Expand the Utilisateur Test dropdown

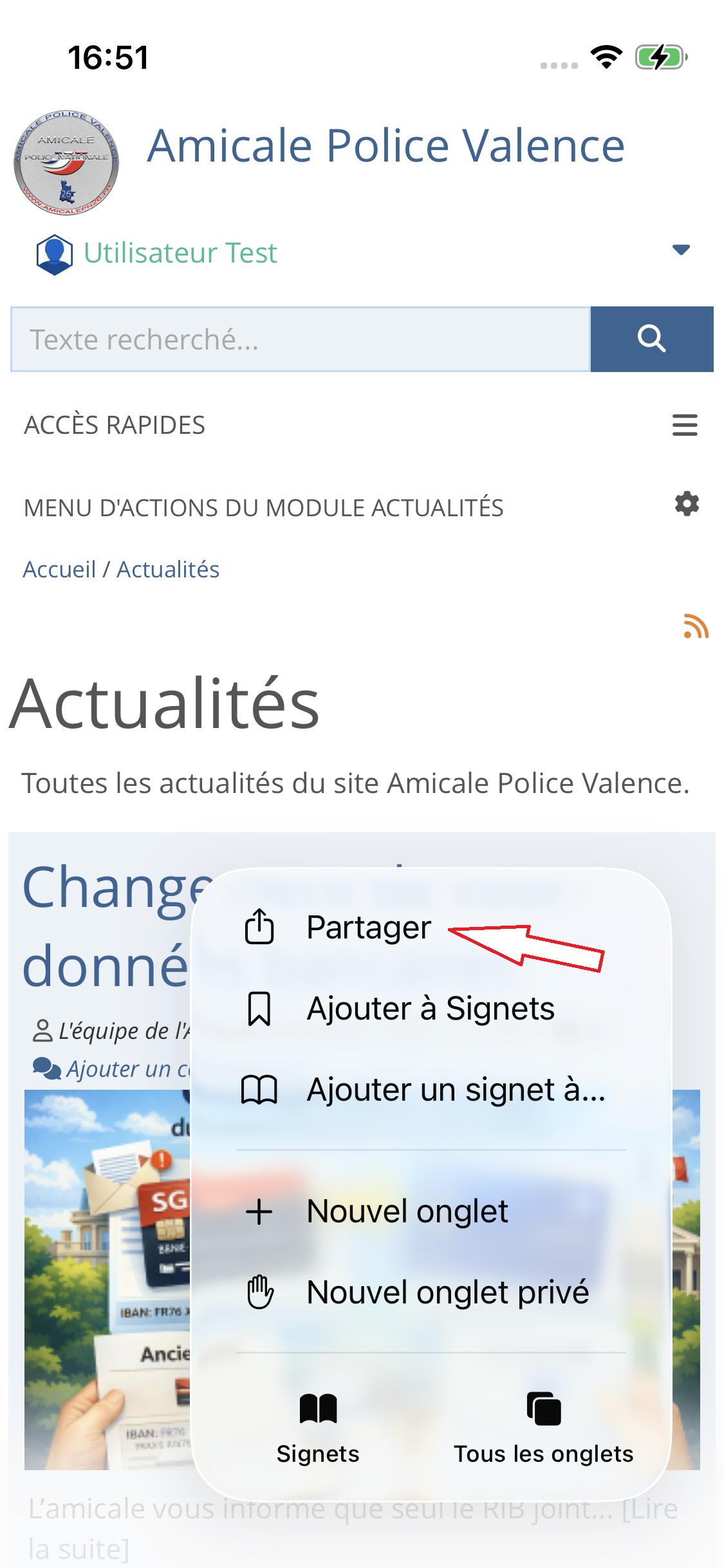(681, 250)
